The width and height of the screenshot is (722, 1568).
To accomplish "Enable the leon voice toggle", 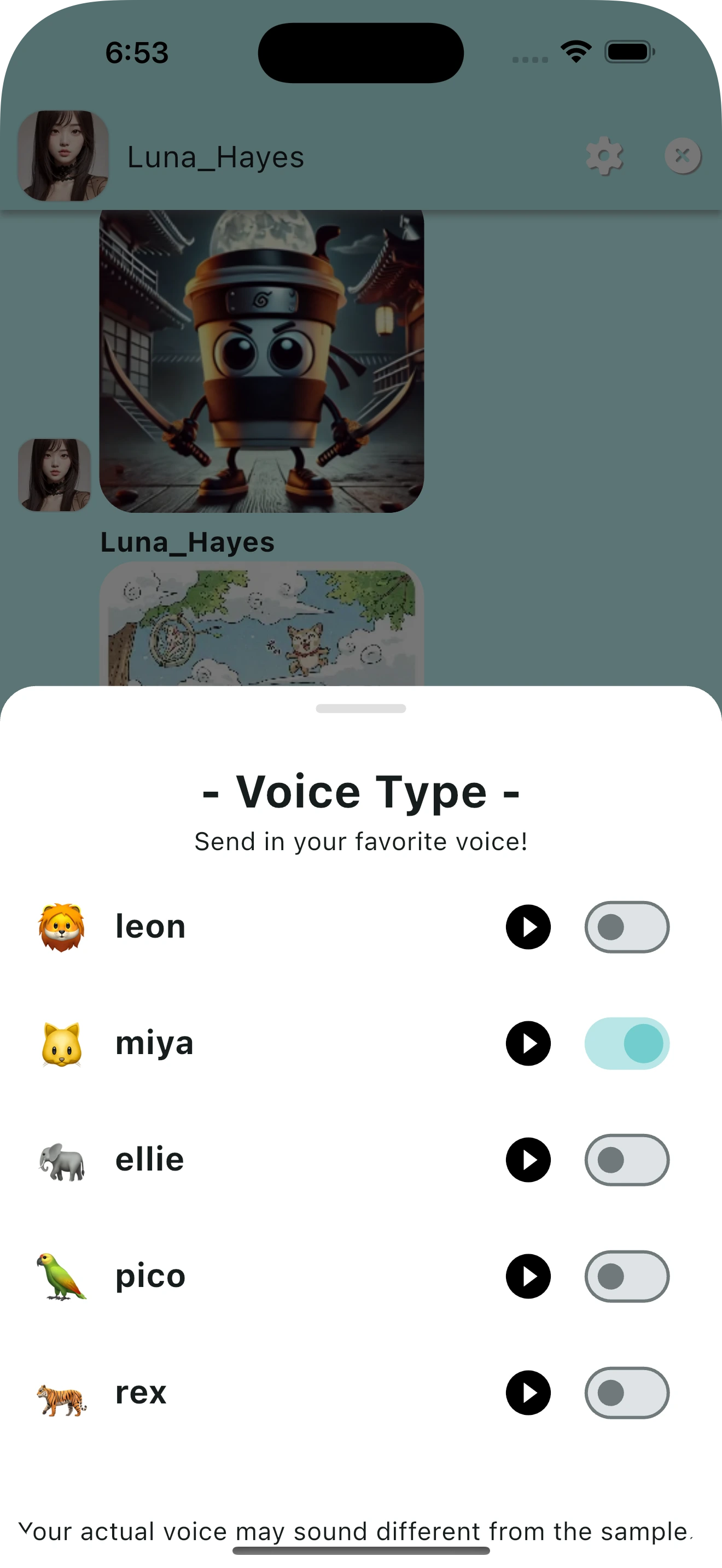I will point(626,927).
